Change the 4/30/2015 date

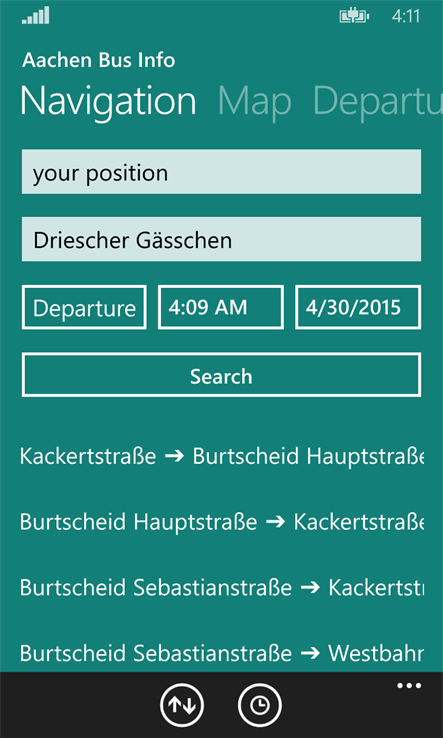(x=358, y=307)
